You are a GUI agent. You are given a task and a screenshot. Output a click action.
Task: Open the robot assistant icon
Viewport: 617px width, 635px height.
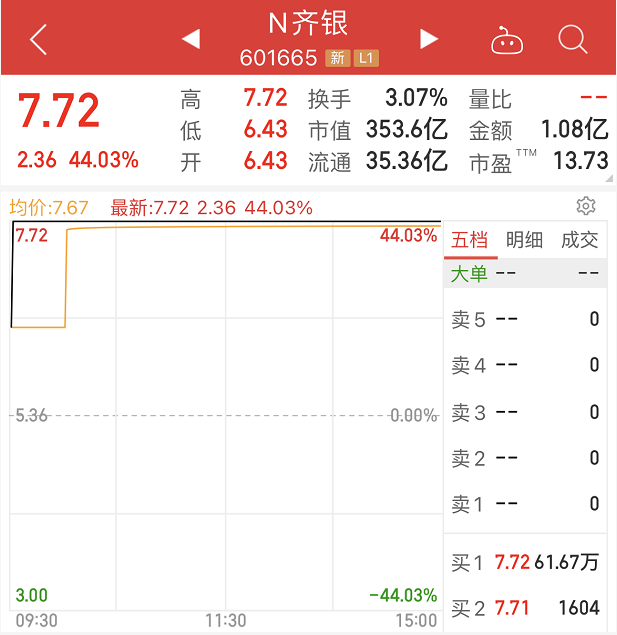507,41
